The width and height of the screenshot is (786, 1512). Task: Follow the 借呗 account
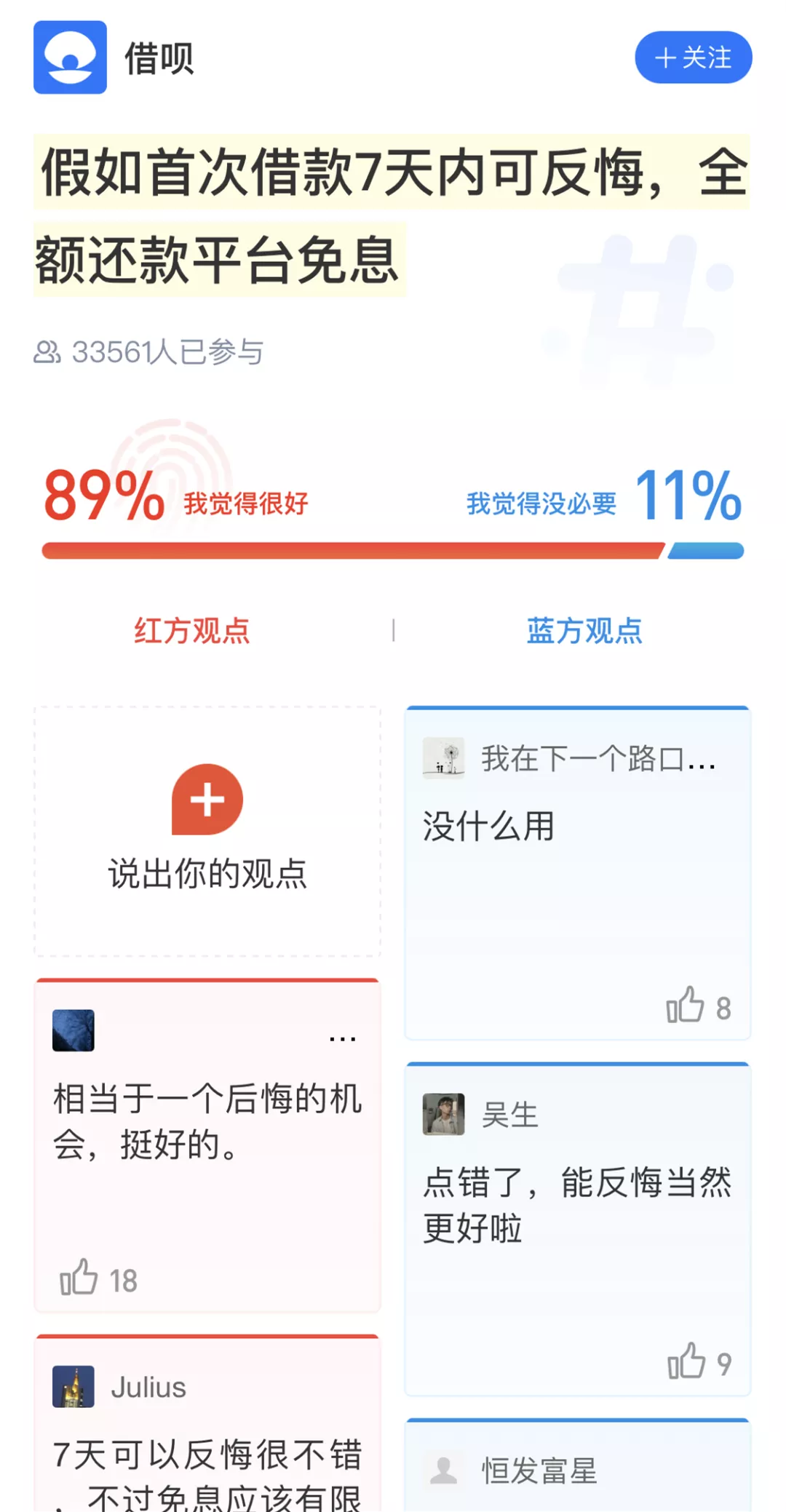(x=693, y=57)
